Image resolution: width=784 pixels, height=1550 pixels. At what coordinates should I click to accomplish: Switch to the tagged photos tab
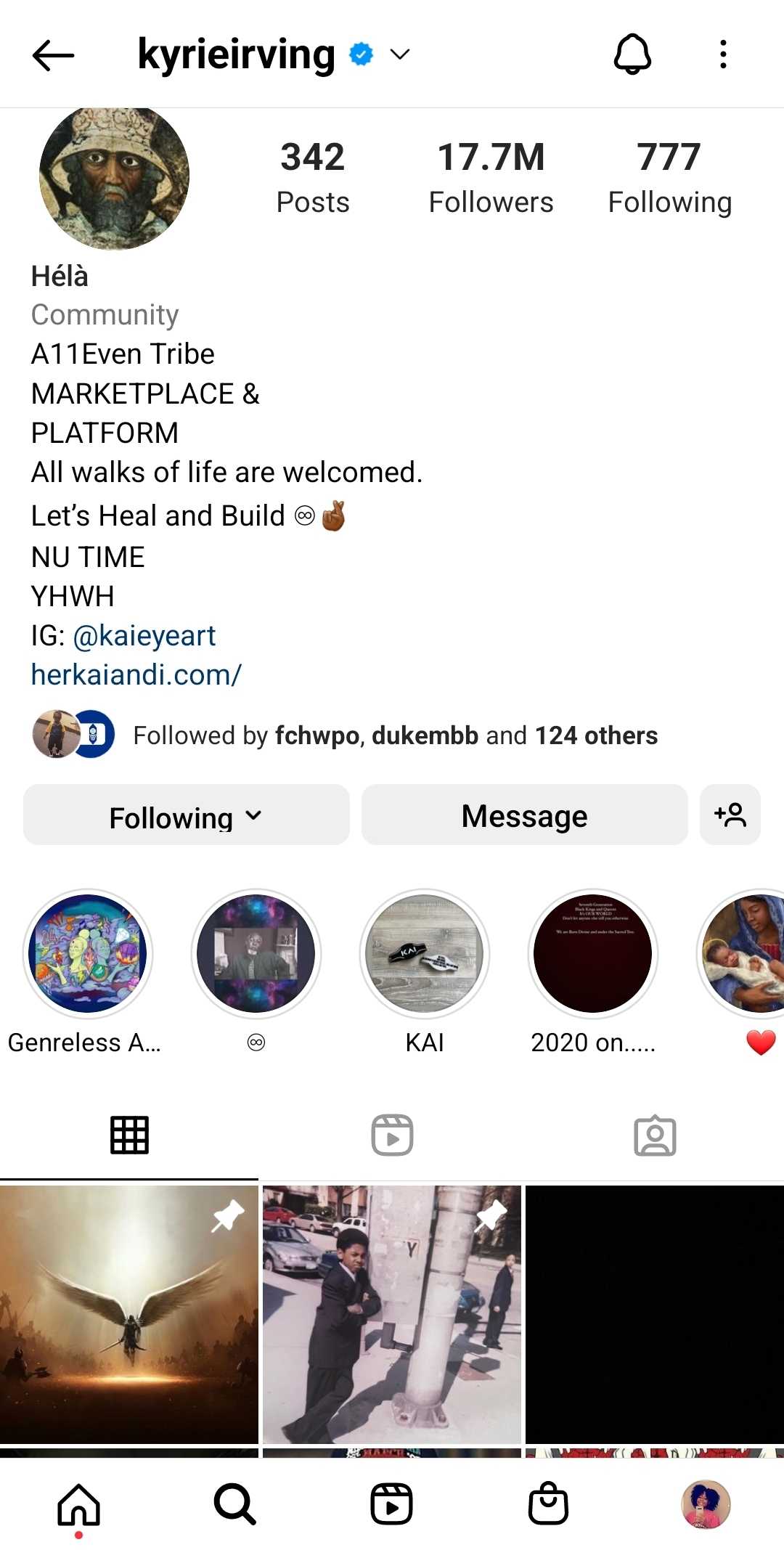pos(655,1135)
